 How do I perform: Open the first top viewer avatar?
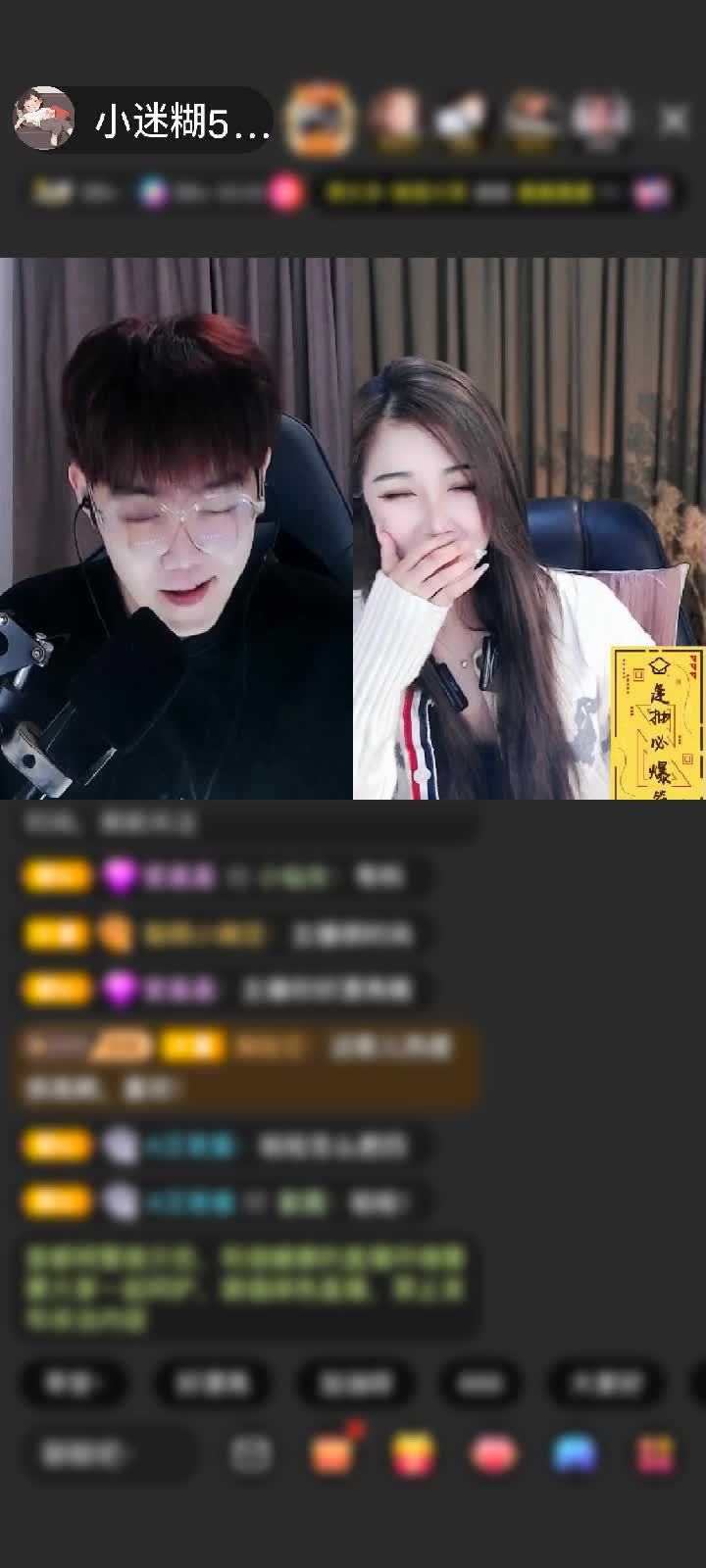point(319,121)
